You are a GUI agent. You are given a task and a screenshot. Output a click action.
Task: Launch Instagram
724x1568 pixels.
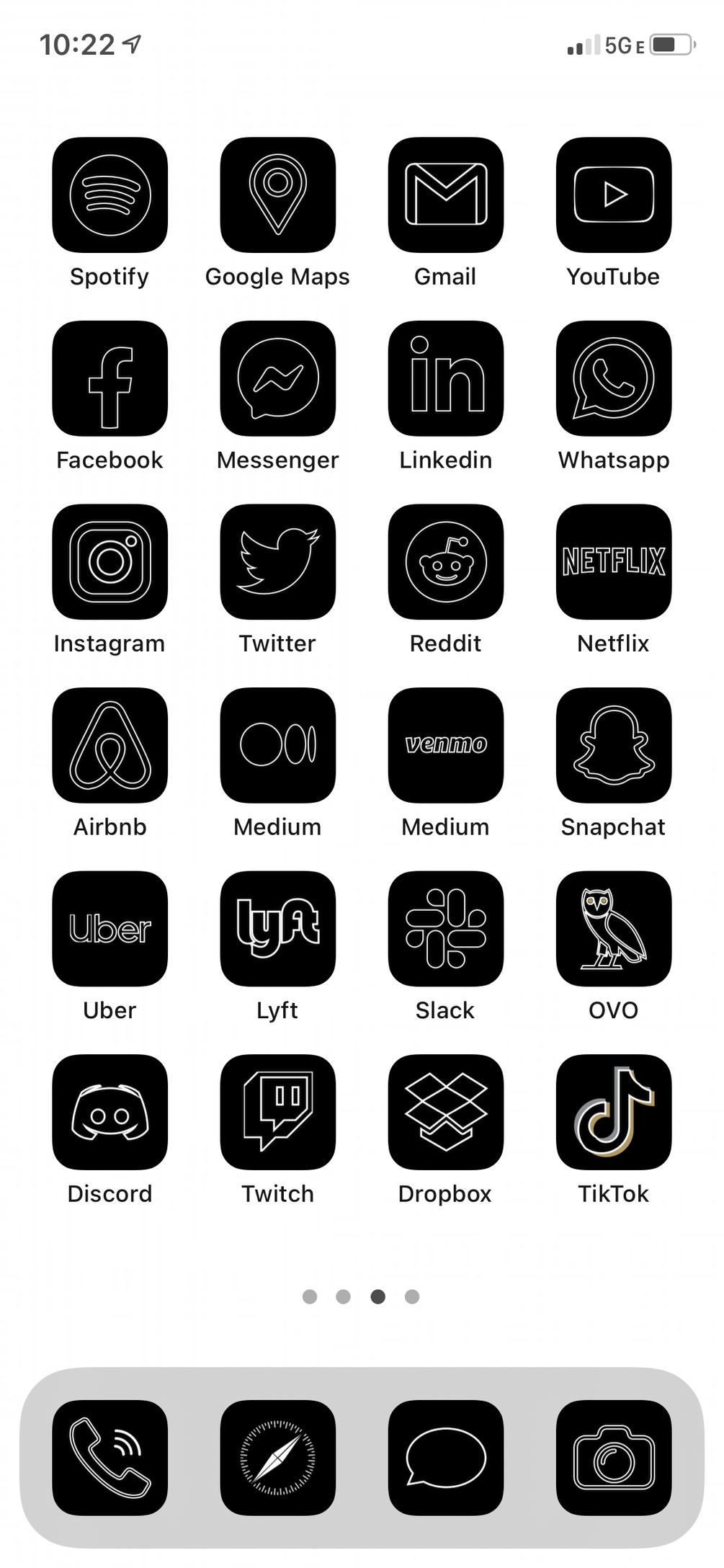pyautogui.click(x=110, y=561)
